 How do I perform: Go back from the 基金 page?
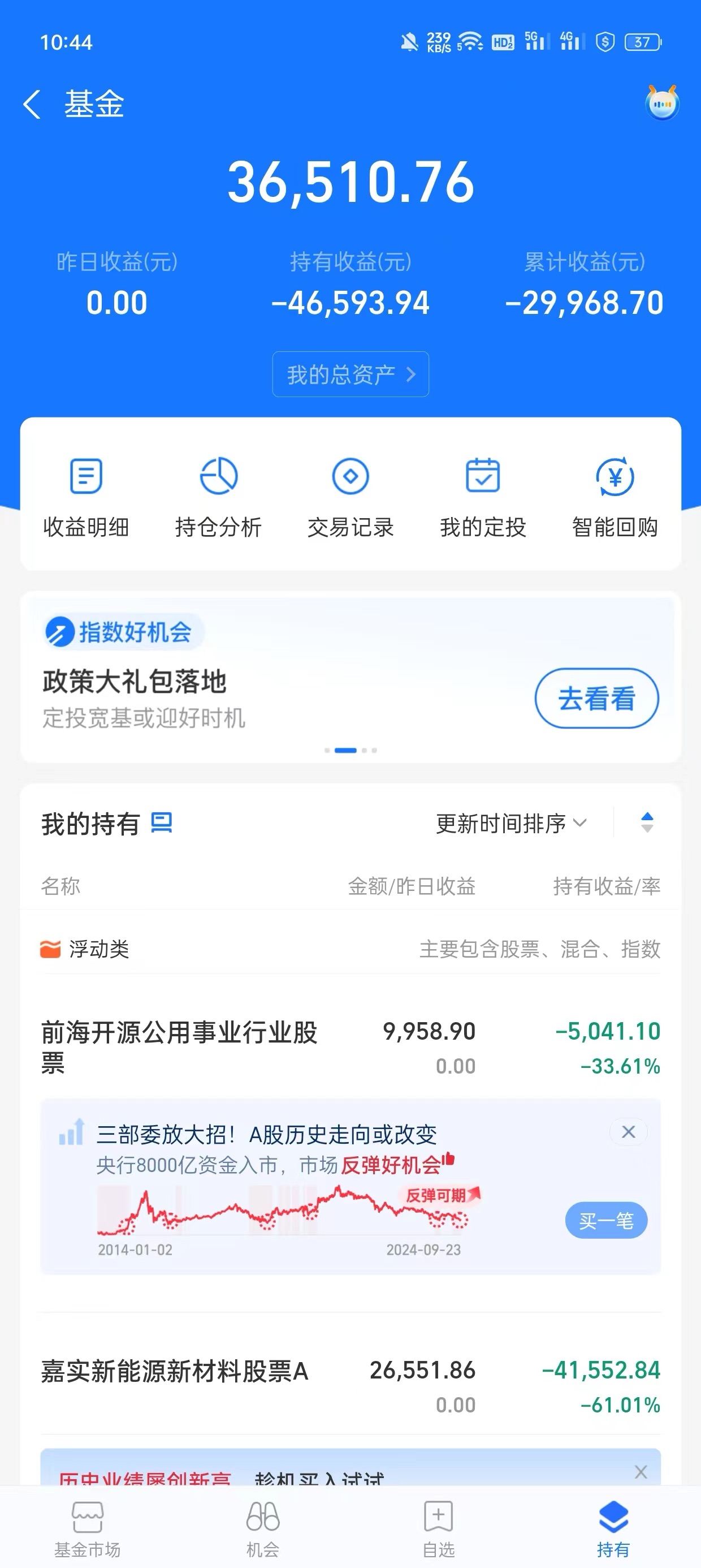[x=32, y=104]
